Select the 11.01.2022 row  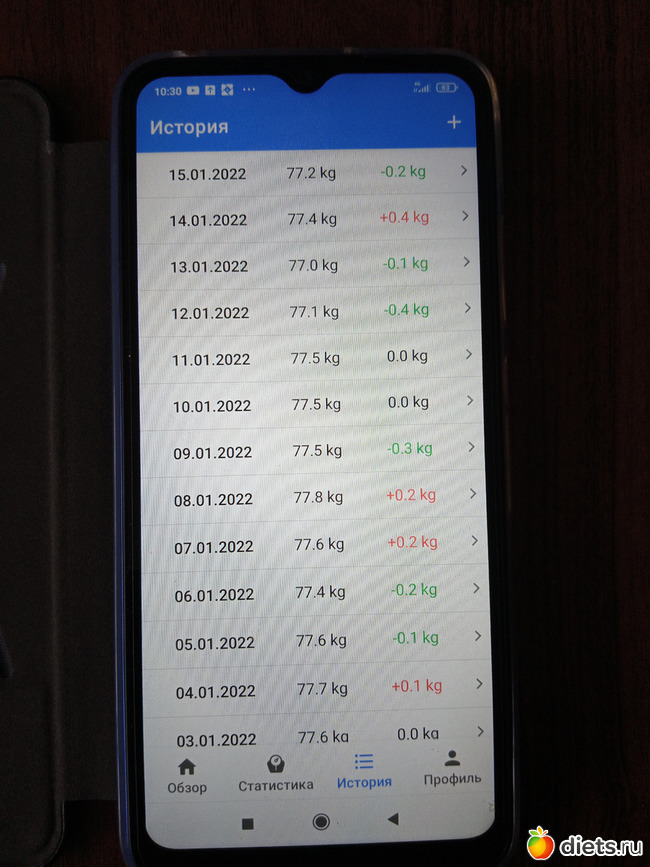pos(315,358)
